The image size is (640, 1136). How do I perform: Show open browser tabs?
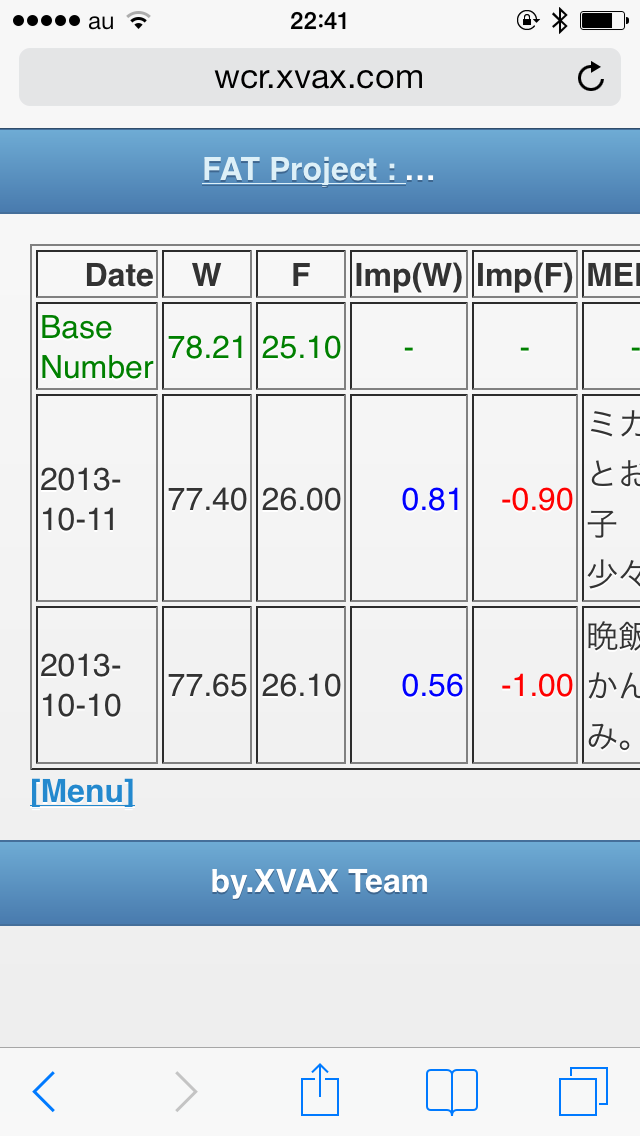[583, 1091]
